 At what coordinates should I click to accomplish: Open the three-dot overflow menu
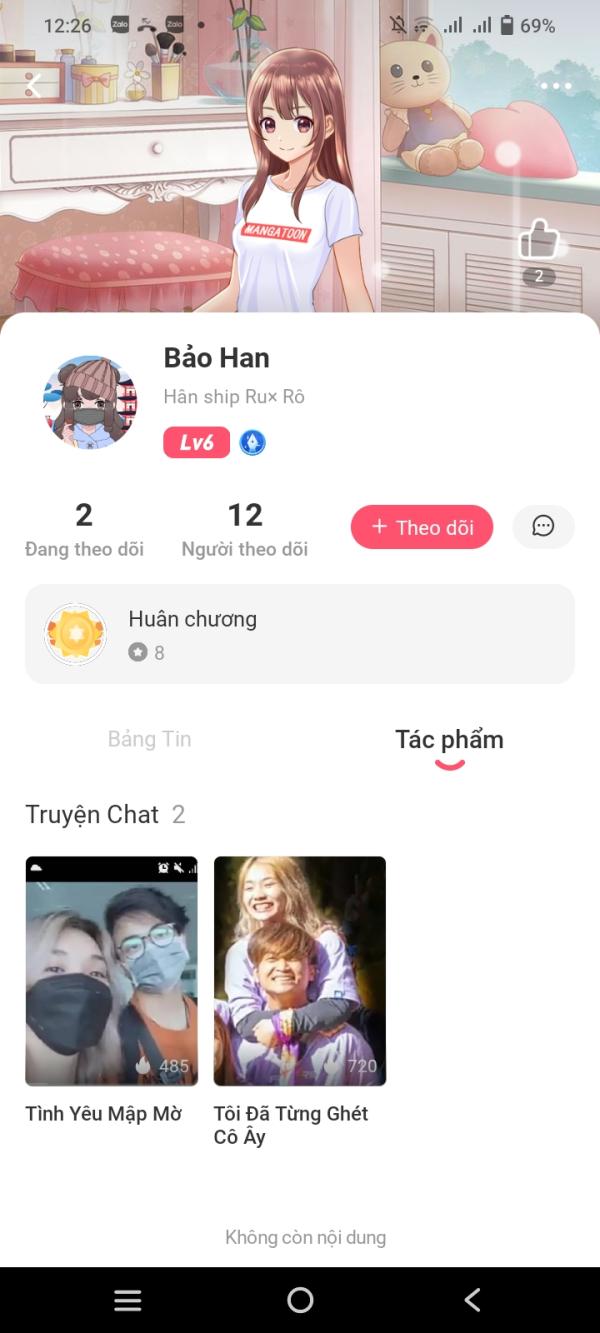pyautogui.click(x=555, y=86)
